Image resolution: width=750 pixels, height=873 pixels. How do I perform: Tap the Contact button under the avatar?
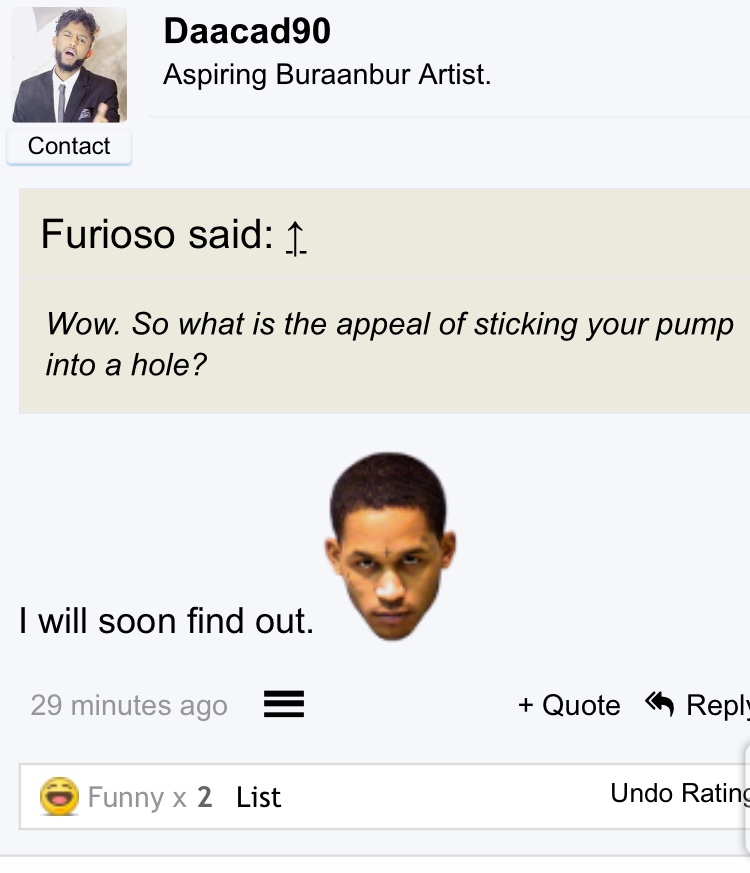pyautogui.click(x=69, y=146)
